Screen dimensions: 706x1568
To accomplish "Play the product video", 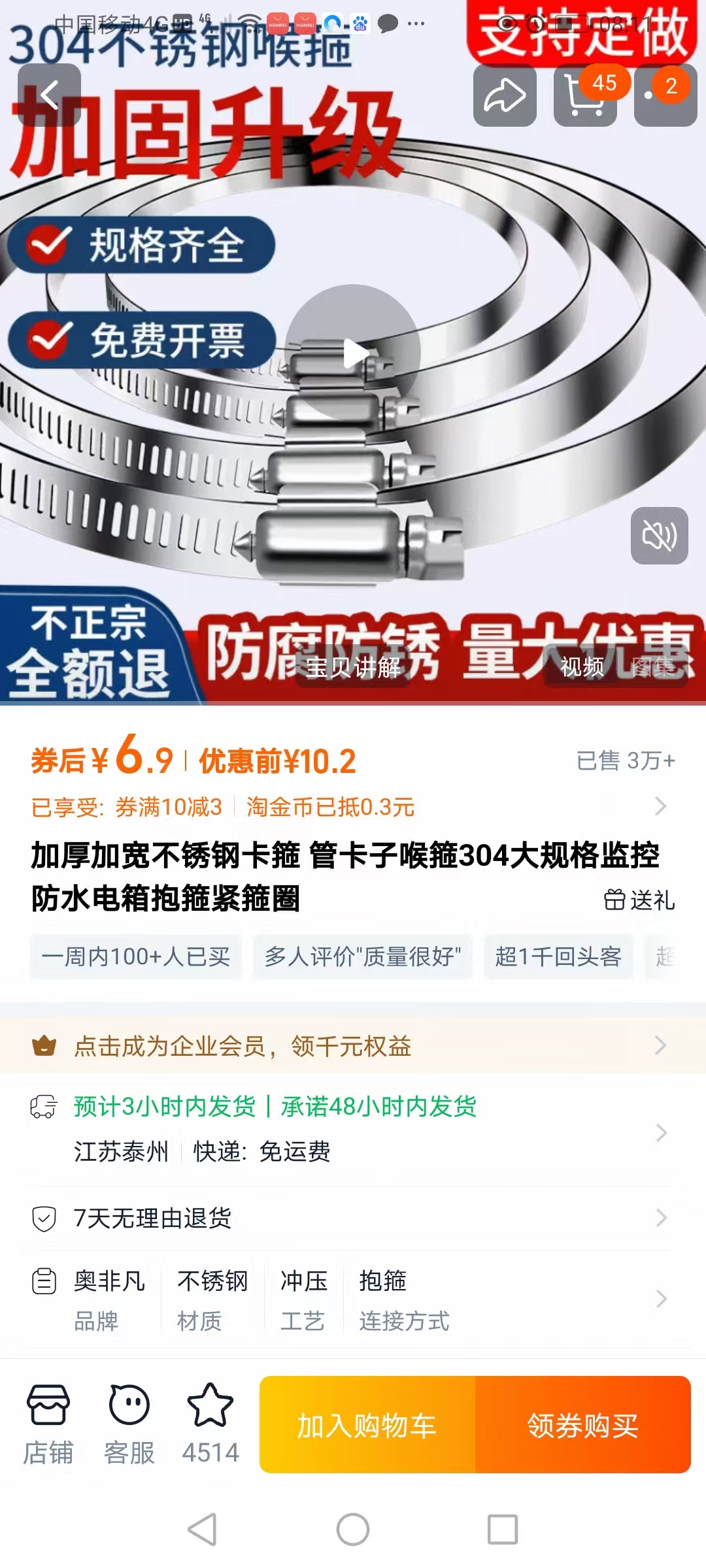I will point(354,353).
